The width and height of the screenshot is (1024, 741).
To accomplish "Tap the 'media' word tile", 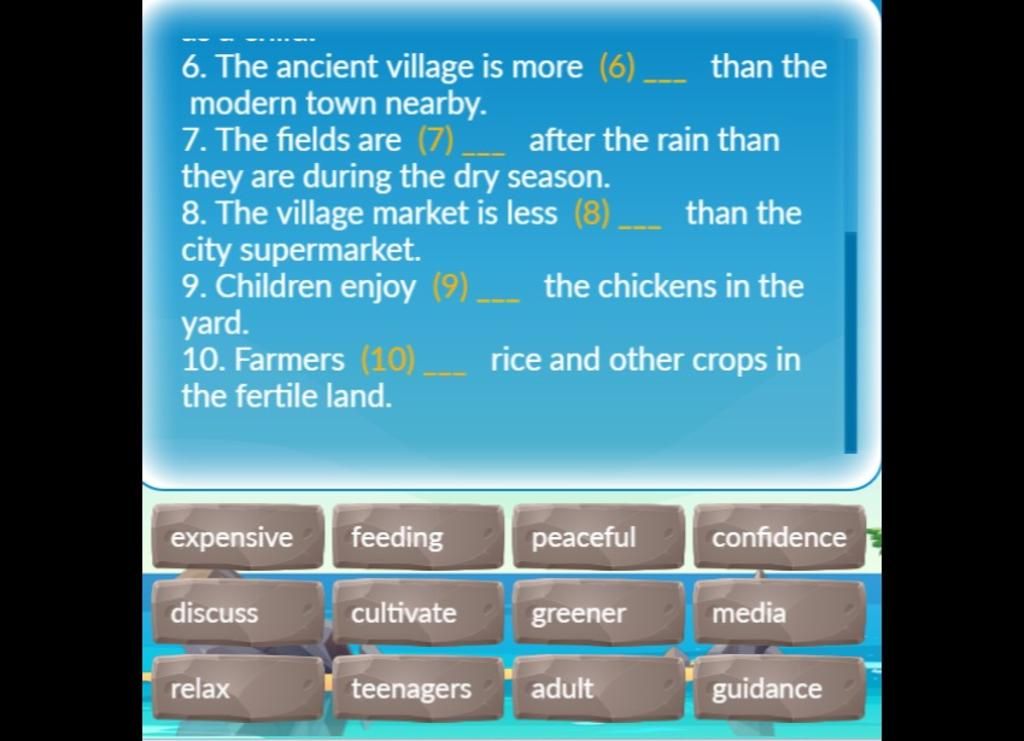I will coord(779,613).
